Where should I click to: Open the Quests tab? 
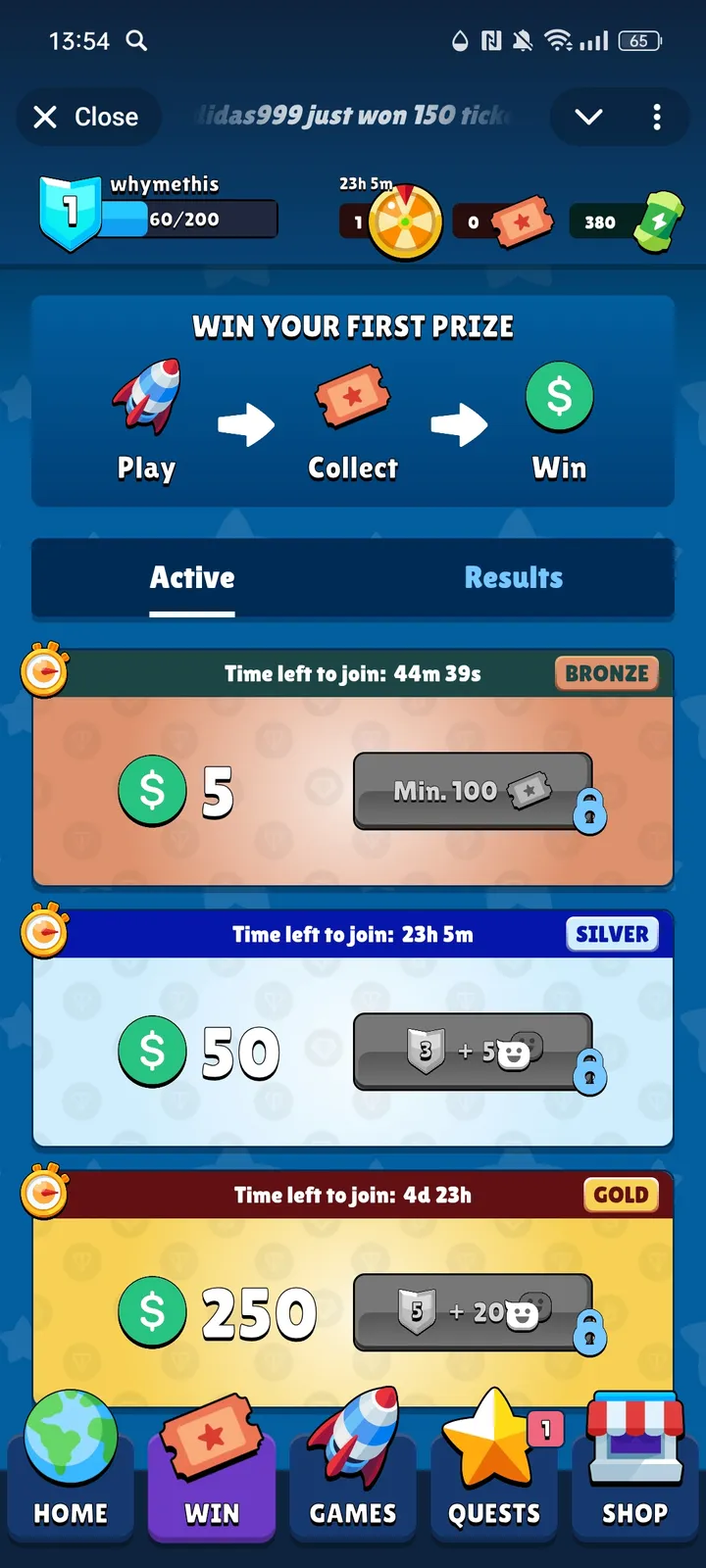(494, 1470)
